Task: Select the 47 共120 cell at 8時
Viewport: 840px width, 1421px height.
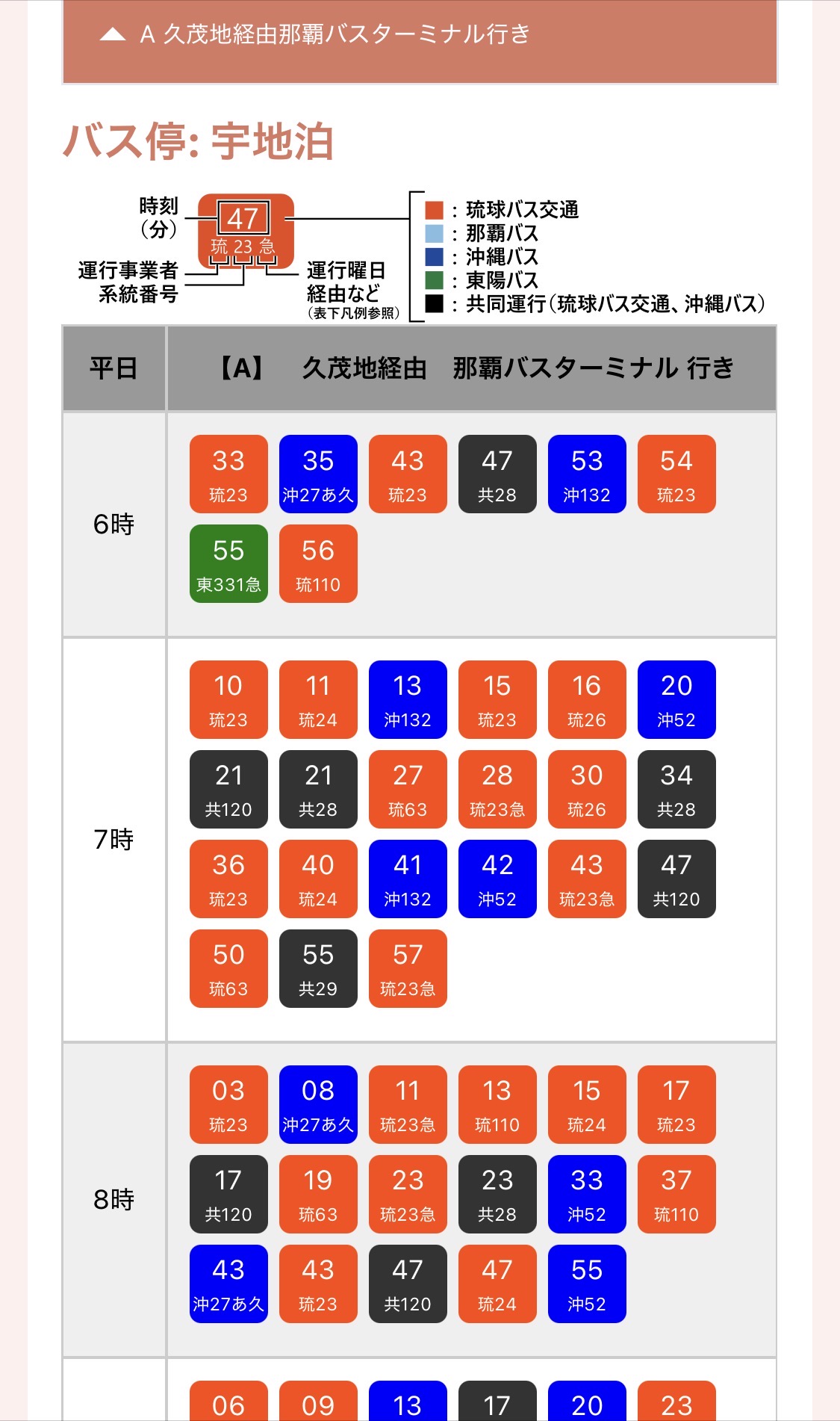Action: [x=408, y=1284]
